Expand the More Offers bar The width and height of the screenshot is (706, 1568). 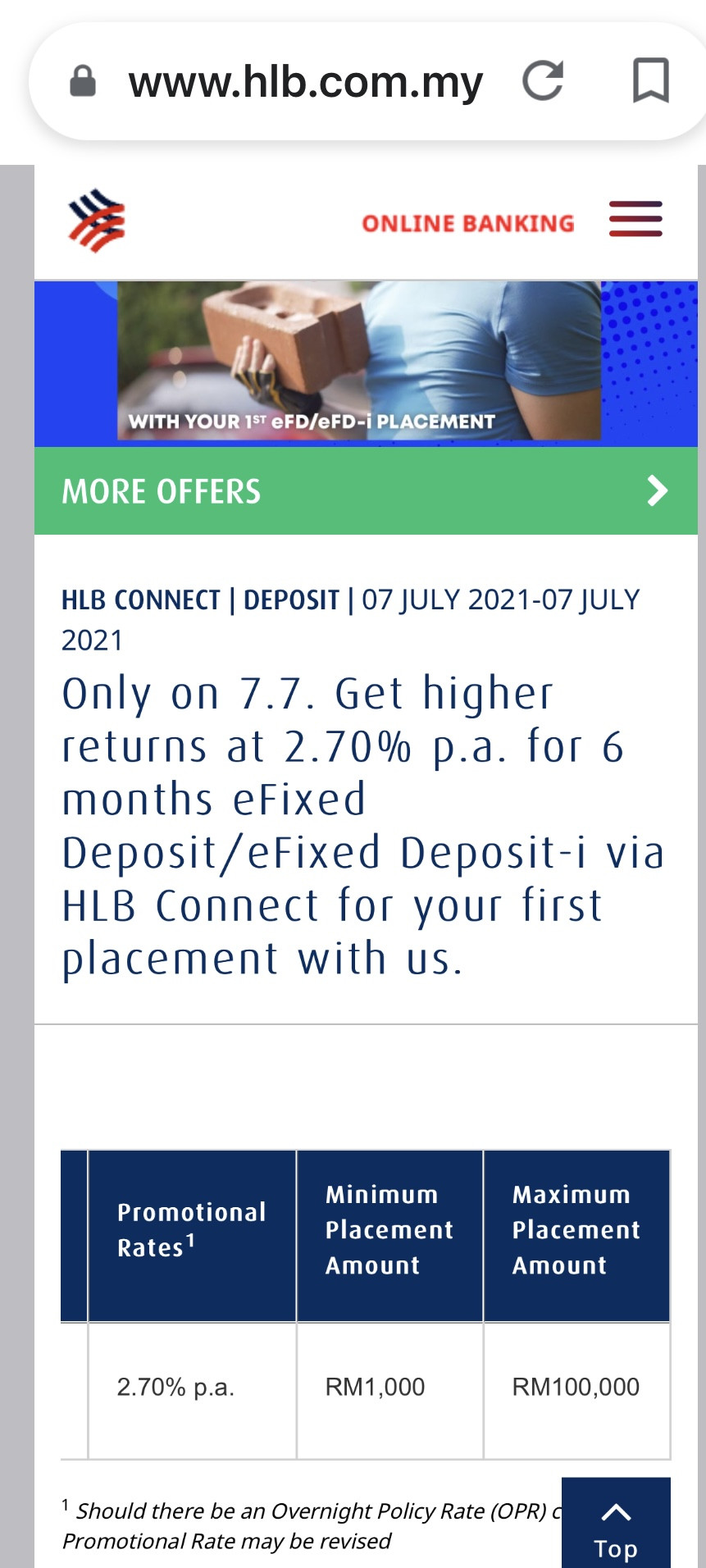366,491
